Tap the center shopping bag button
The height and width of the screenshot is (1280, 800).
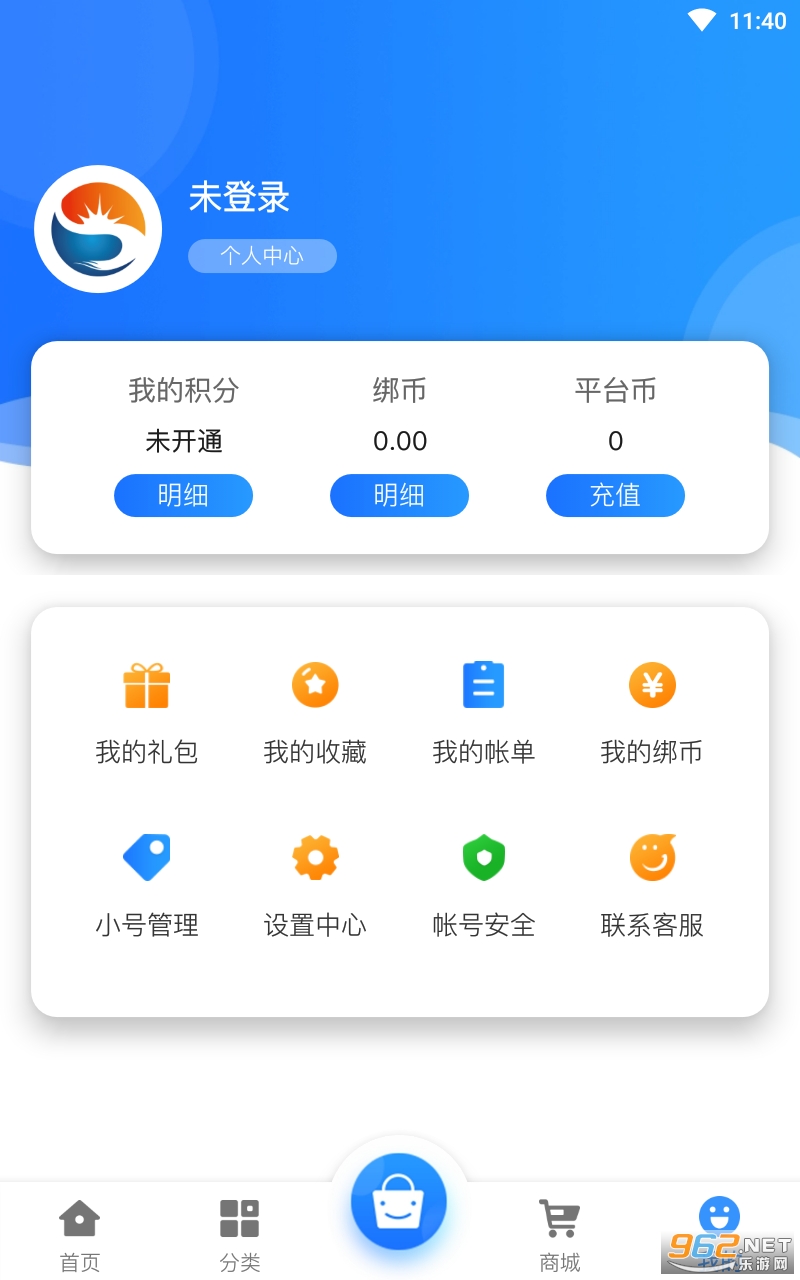[399, 1201]
